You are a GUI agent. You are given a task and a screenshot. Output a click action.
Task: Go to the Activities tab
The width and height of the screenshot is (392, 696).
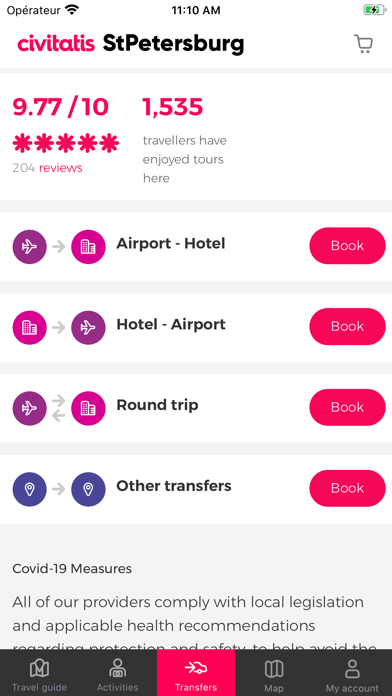118,674
